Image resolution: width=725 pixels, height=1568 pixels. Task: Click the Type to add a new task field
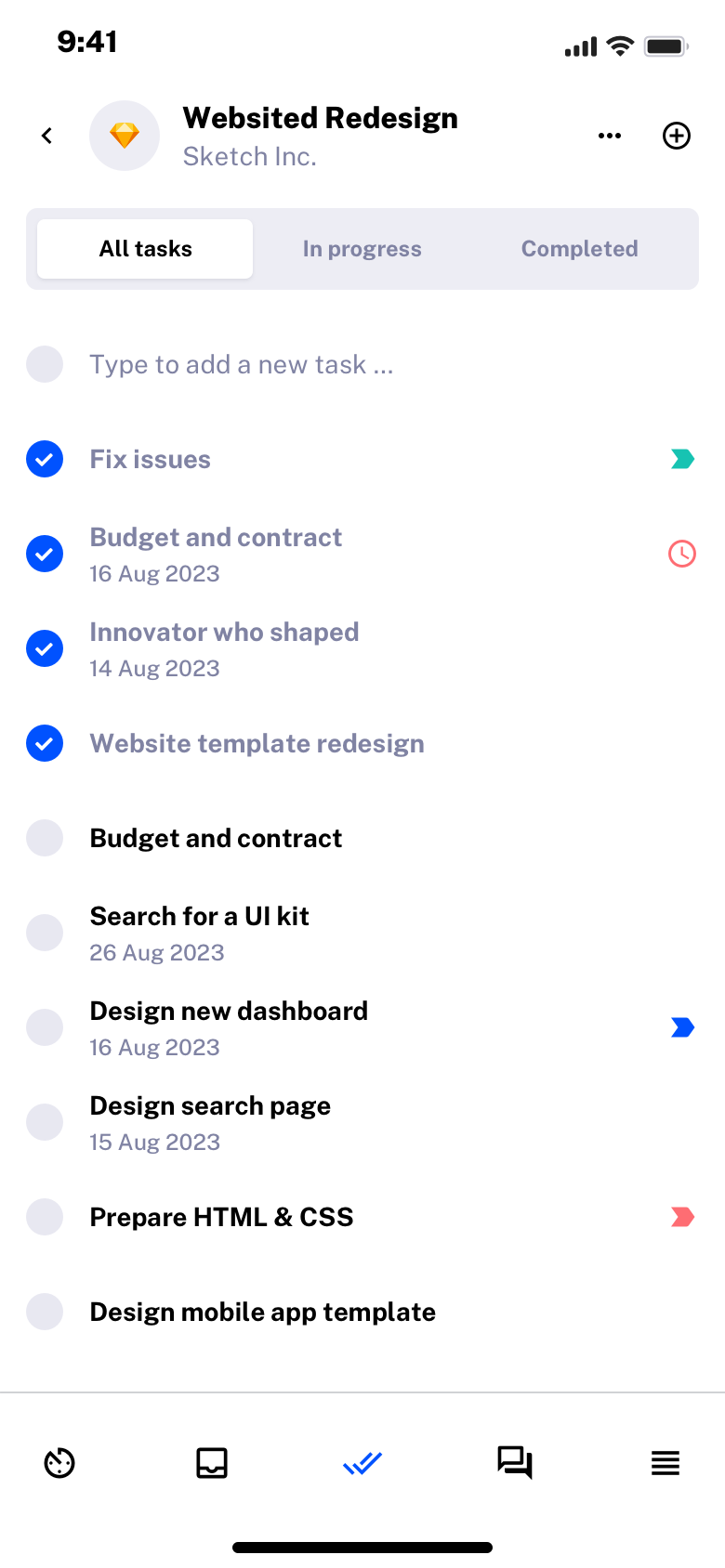click(x=241, y=364)
